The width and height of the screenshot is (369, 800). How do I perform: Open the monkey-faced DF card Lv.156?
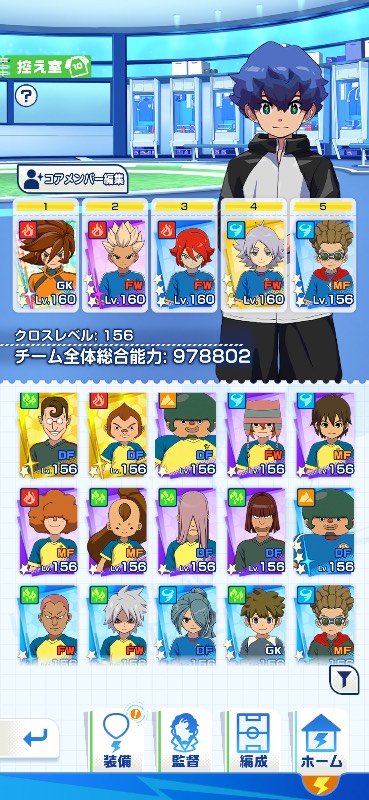click(117, 434)
